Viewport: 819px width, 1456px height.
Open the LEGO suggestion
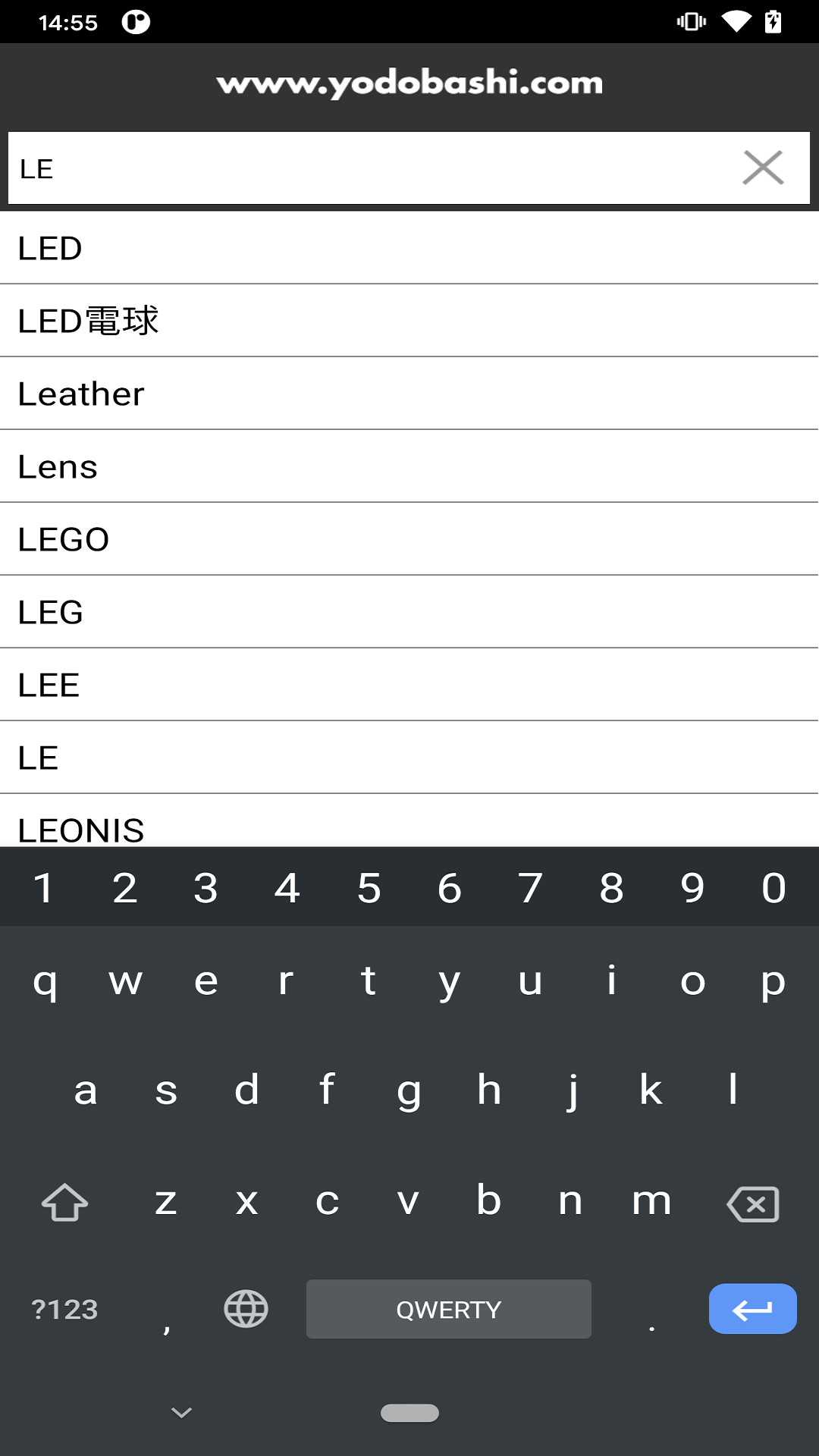coord(409,539)
